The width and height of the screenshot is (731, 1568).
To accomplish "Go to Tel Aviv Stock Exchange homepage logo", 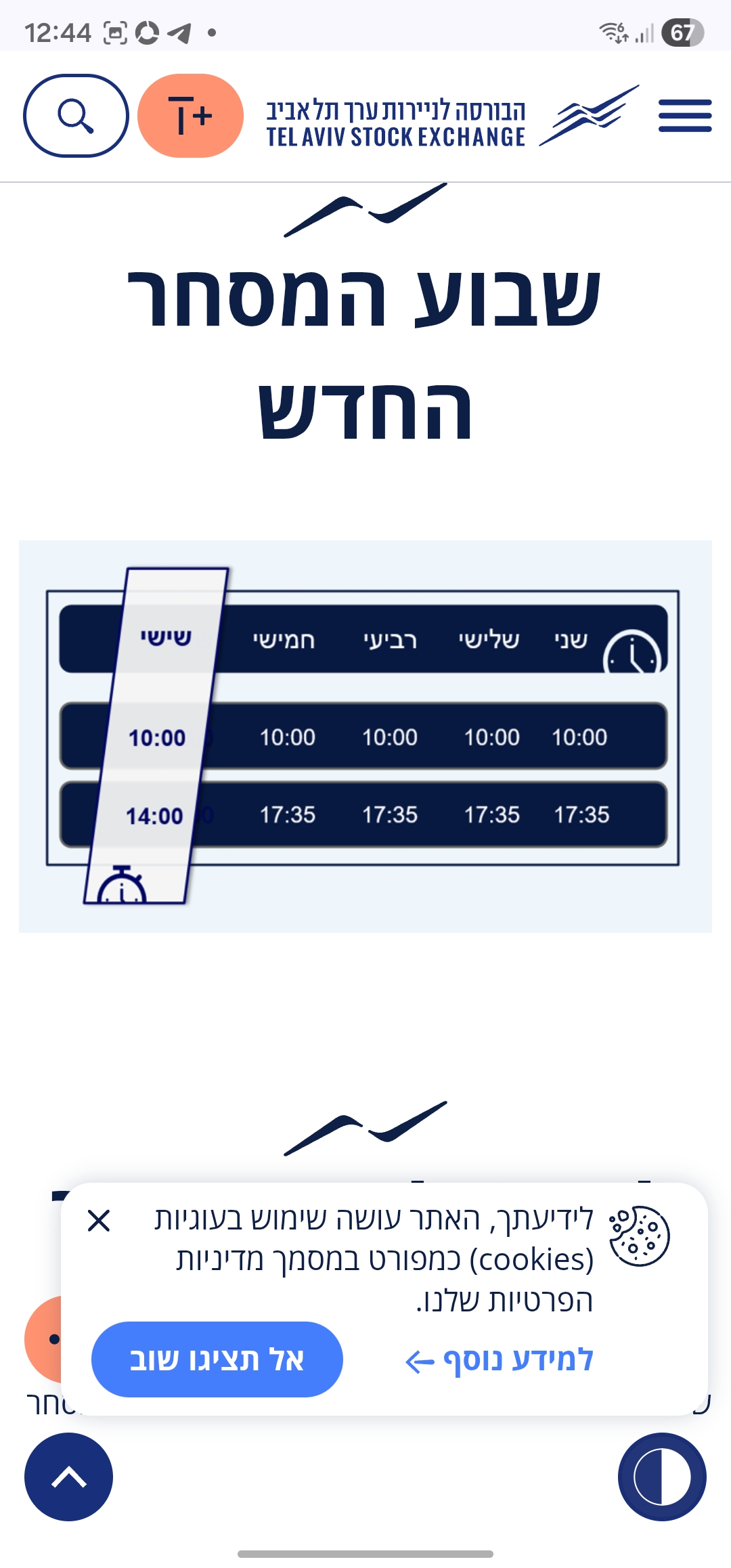I will 452,116.
